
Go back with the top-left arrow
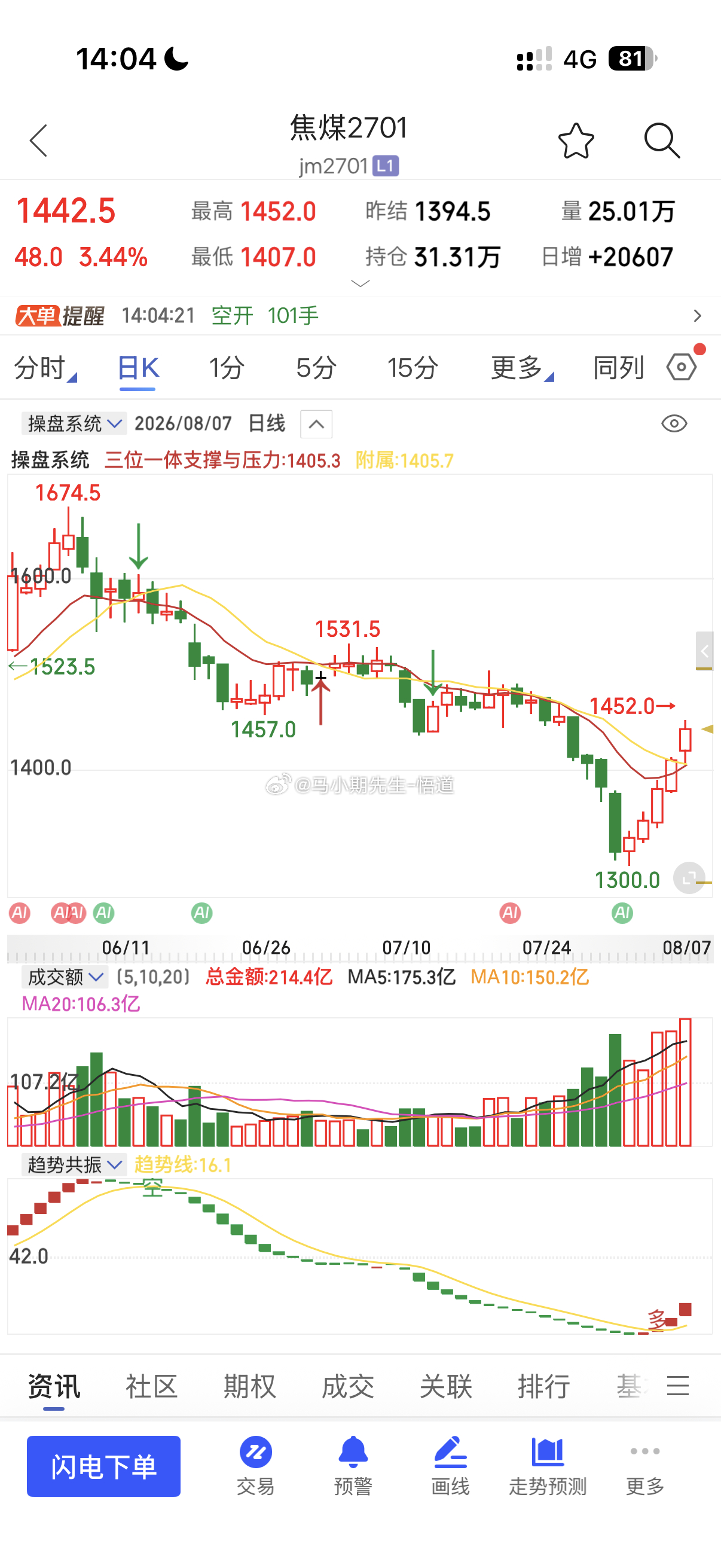tap(38, 141)
